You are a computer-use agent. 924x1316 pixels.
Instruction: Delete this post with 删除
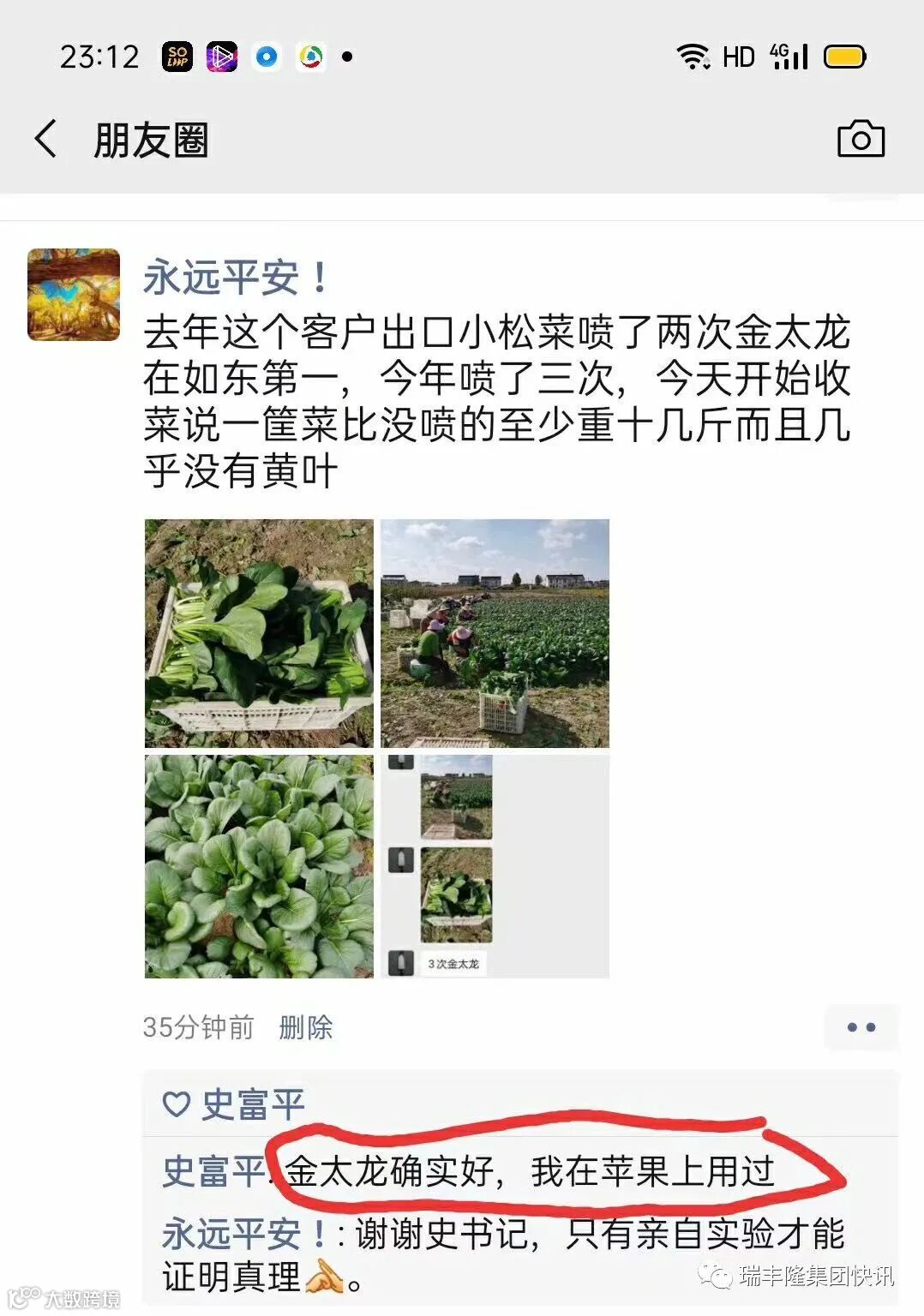(x=305, y=1026)
